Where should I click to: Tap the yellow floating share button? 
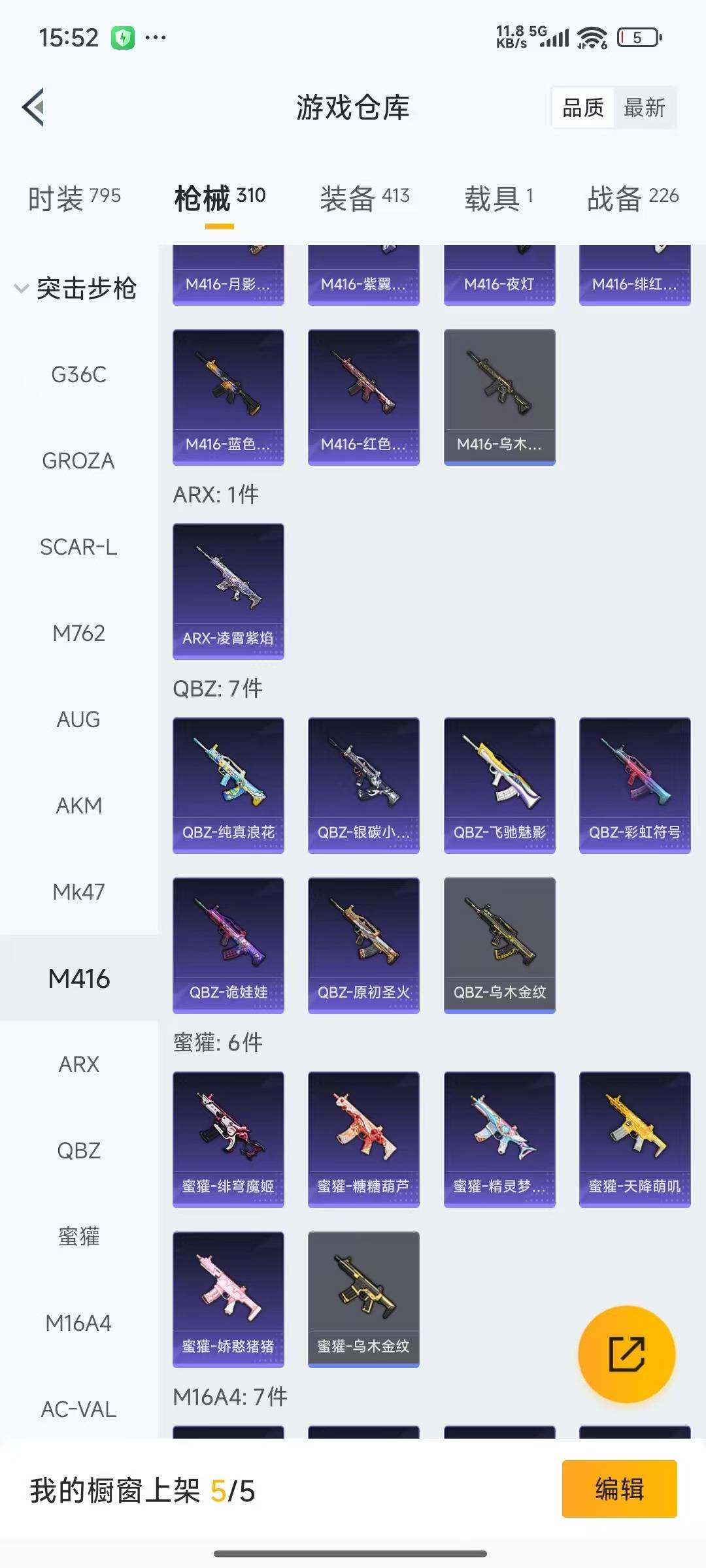pyautogui.click(x=626, y=1354)
